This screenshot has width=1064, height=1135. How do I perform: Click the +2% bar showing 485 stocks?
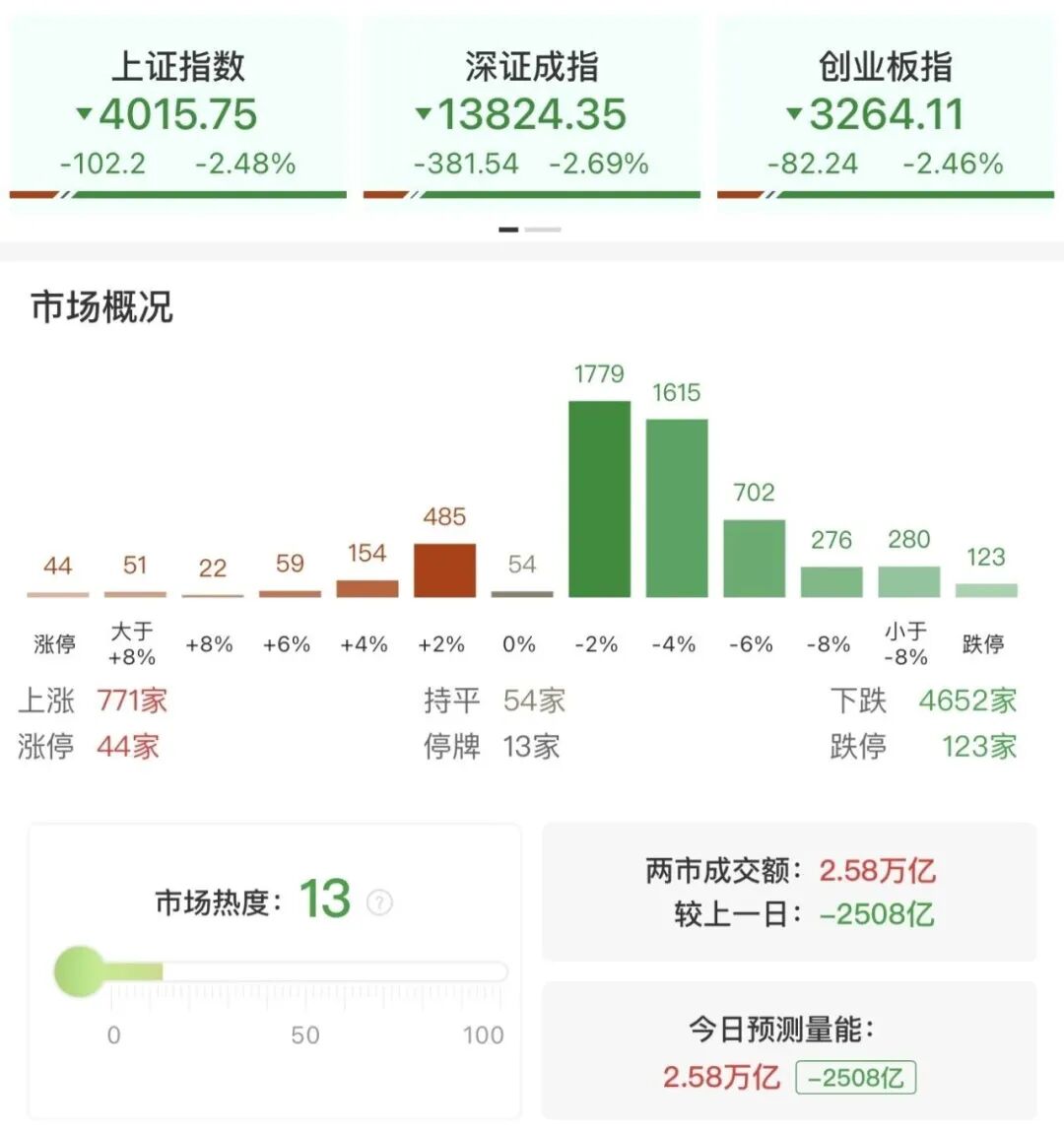pyautogui.click(x=444, y=568)
